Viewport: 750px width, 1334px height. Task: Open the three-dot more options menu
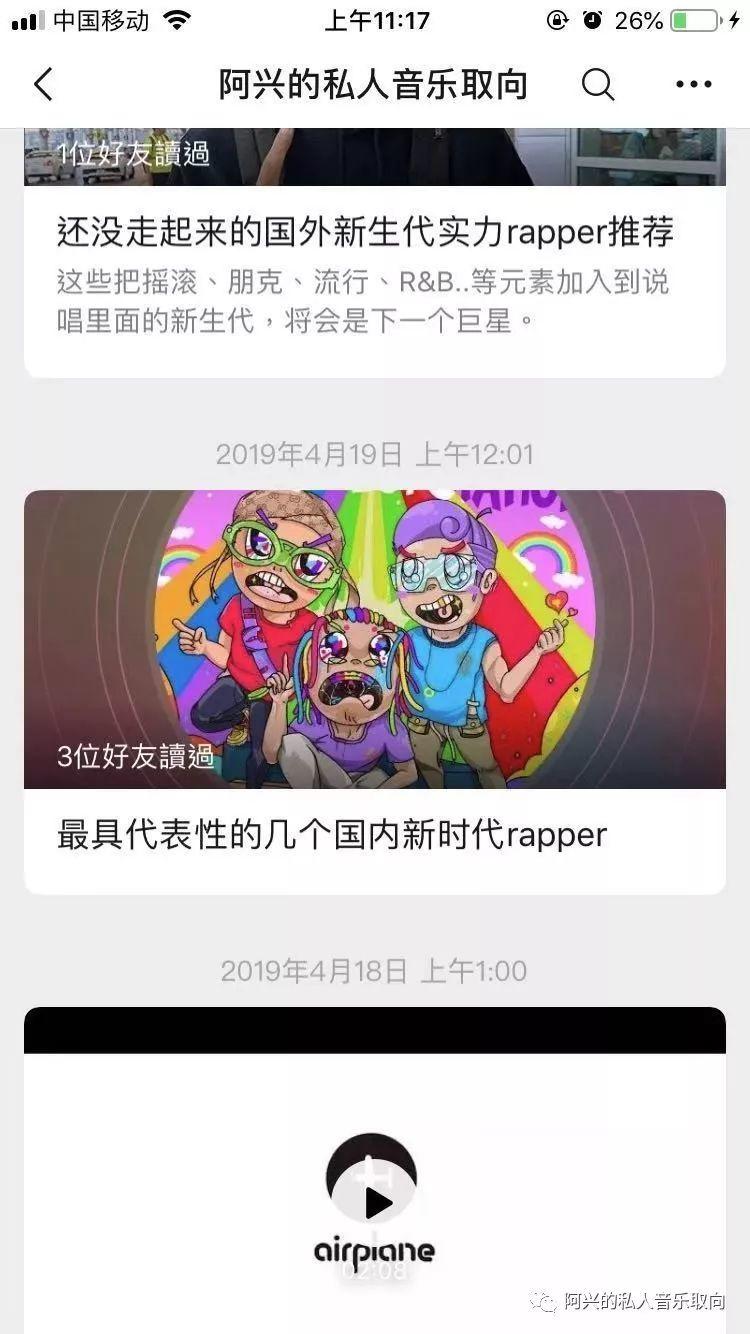point(694,85)
